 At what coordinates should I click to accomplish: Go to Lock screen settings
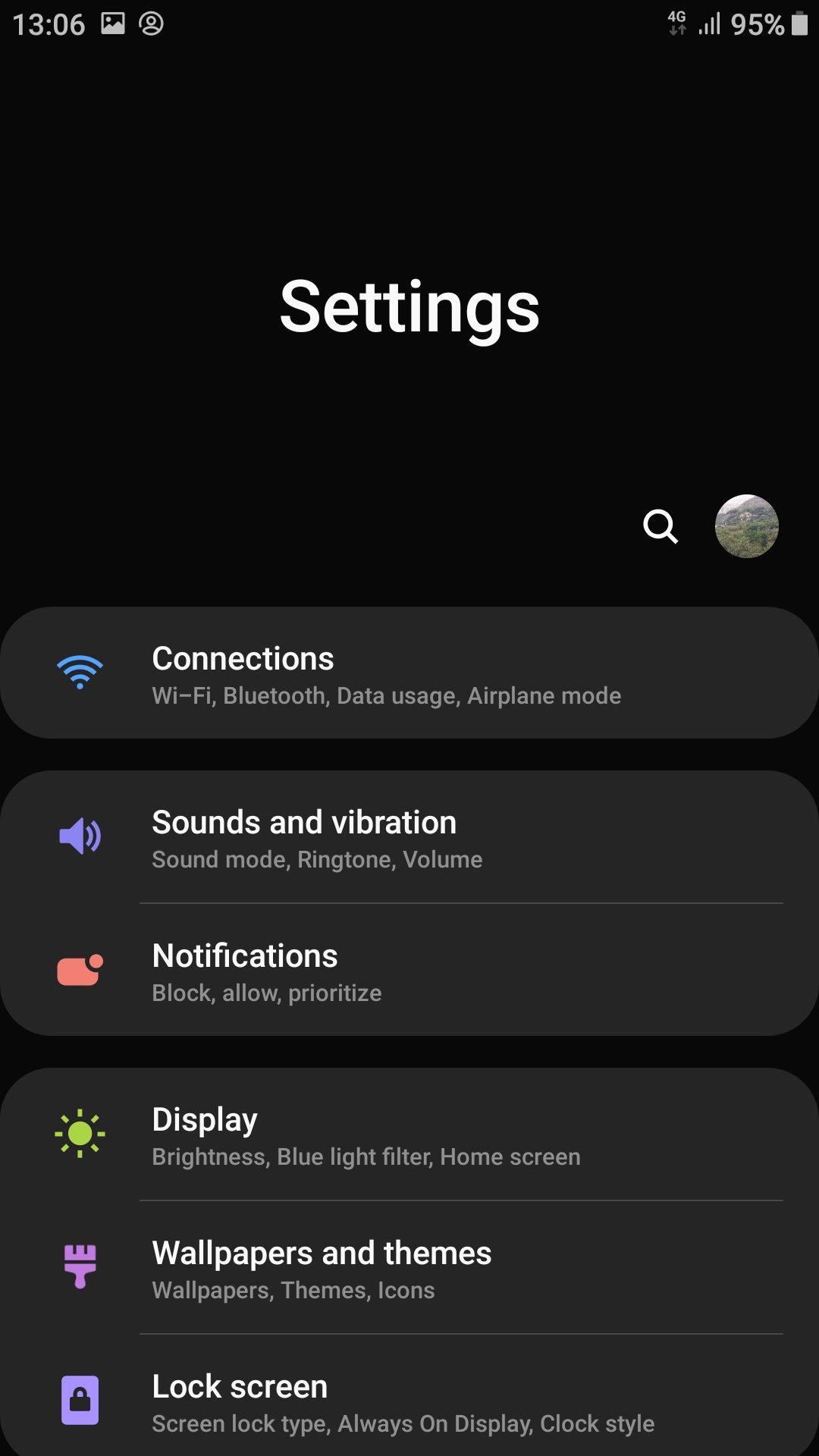pyautogui.click(x=409, y=1402)
